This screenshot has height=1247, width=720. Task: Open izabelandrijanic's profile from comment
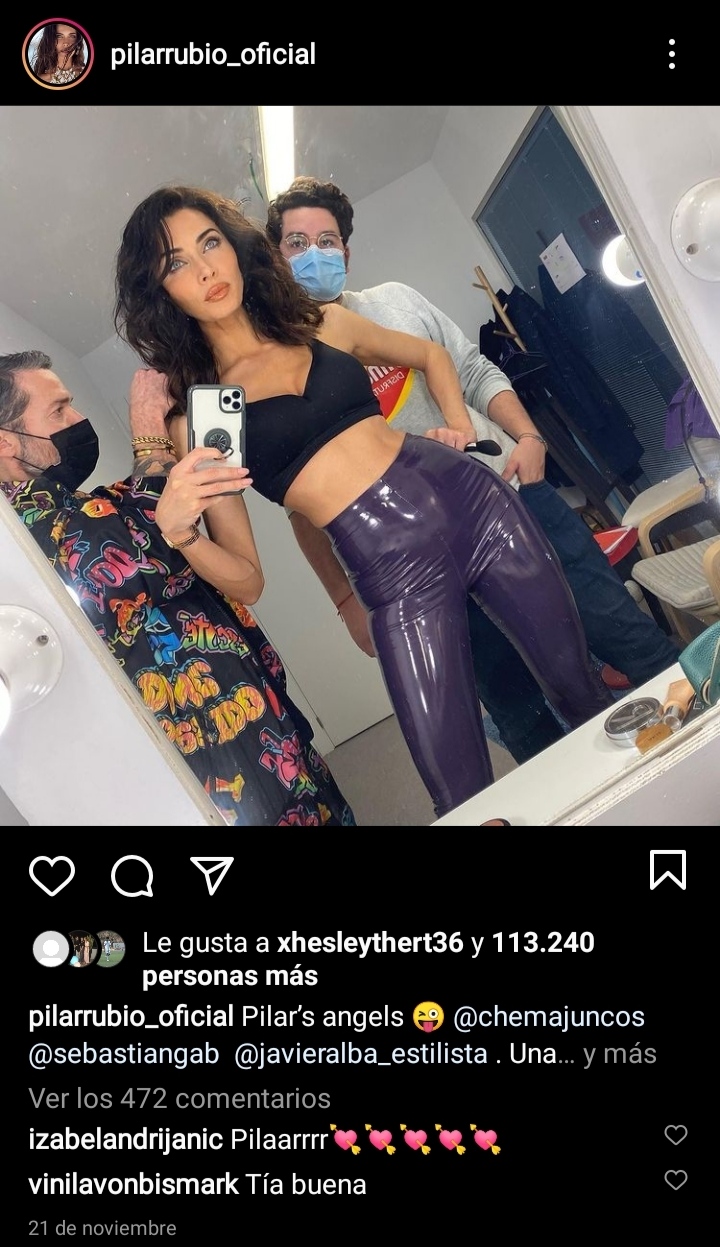tap(126, 1140)
